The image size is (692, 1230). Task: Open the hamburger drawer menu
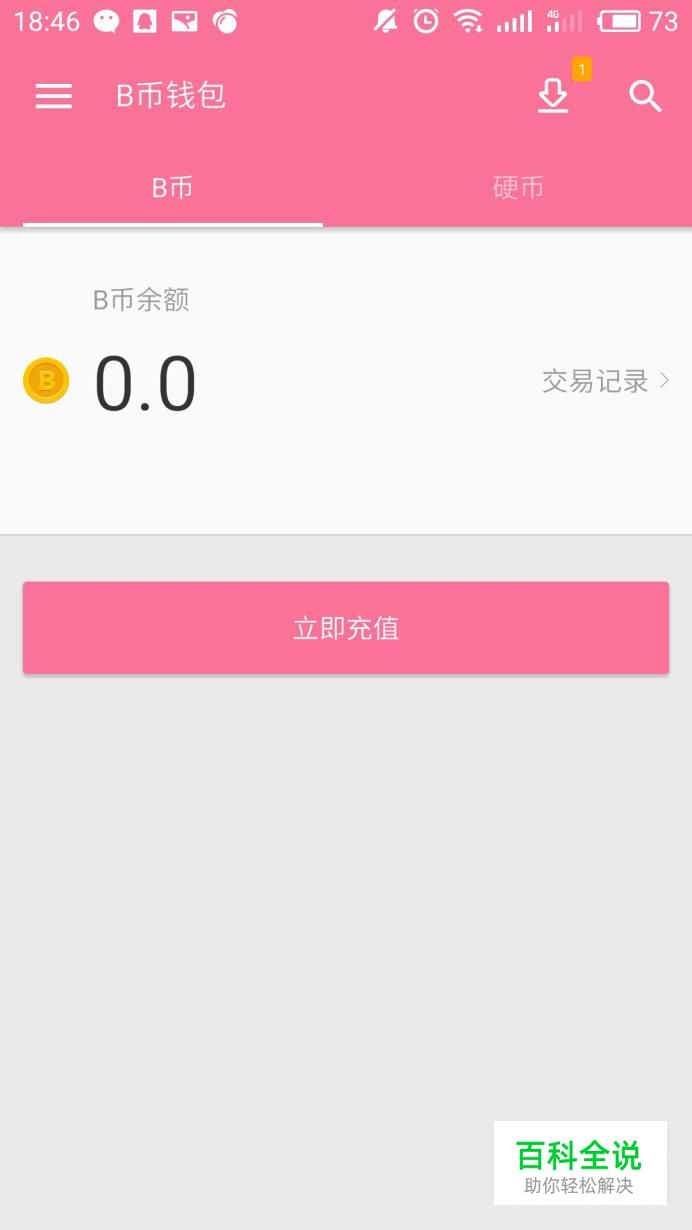pos(54,96)
